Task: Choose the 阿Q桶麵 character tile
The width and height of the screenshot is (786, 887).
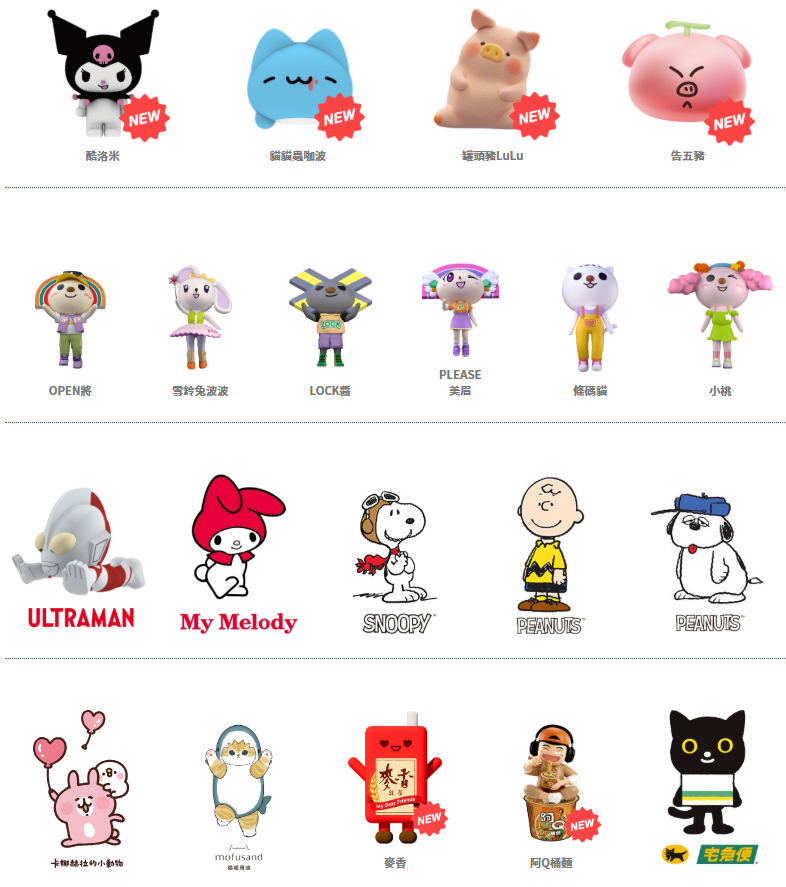Action: coord(551,790)
